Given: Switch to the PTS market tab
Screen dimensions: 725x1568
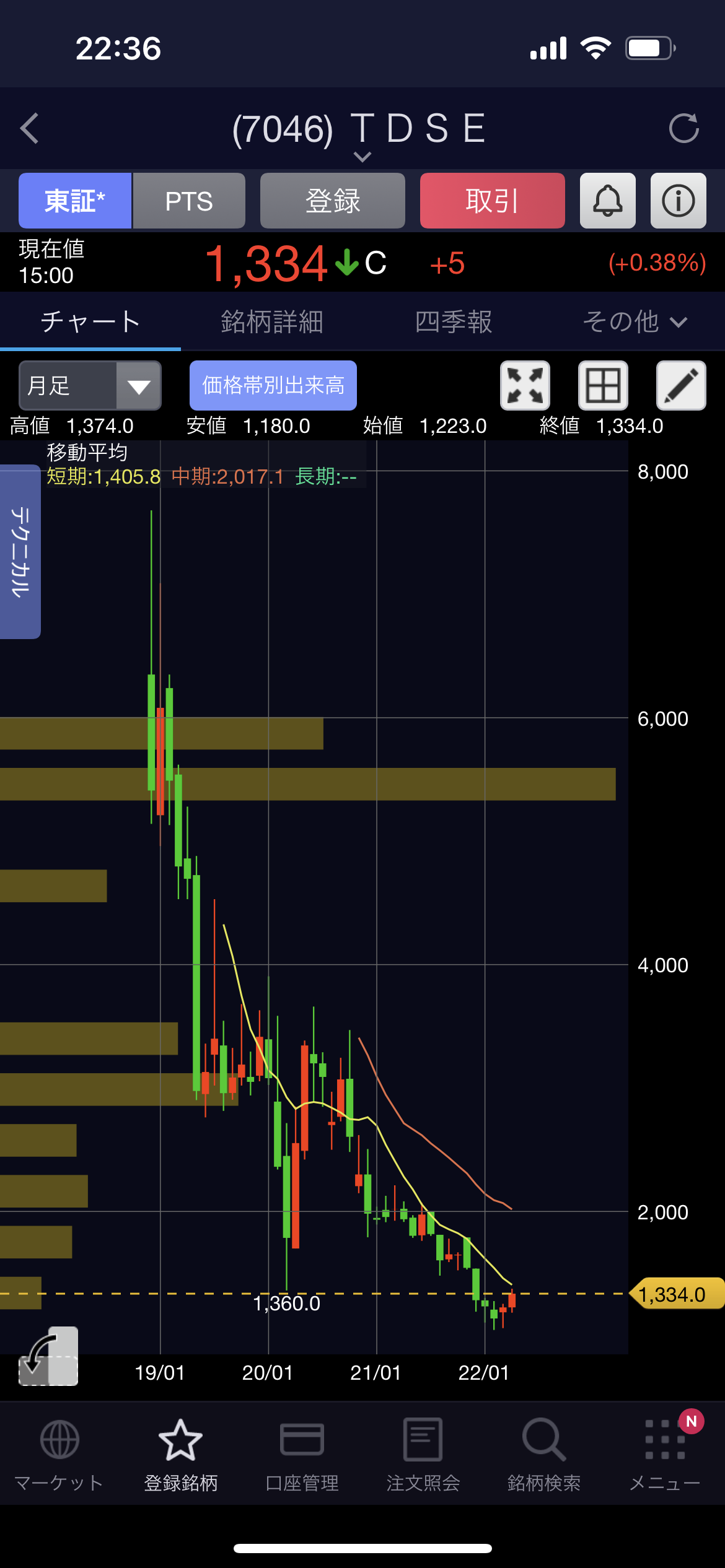Looking at the screenshot, I should (189, 201).
